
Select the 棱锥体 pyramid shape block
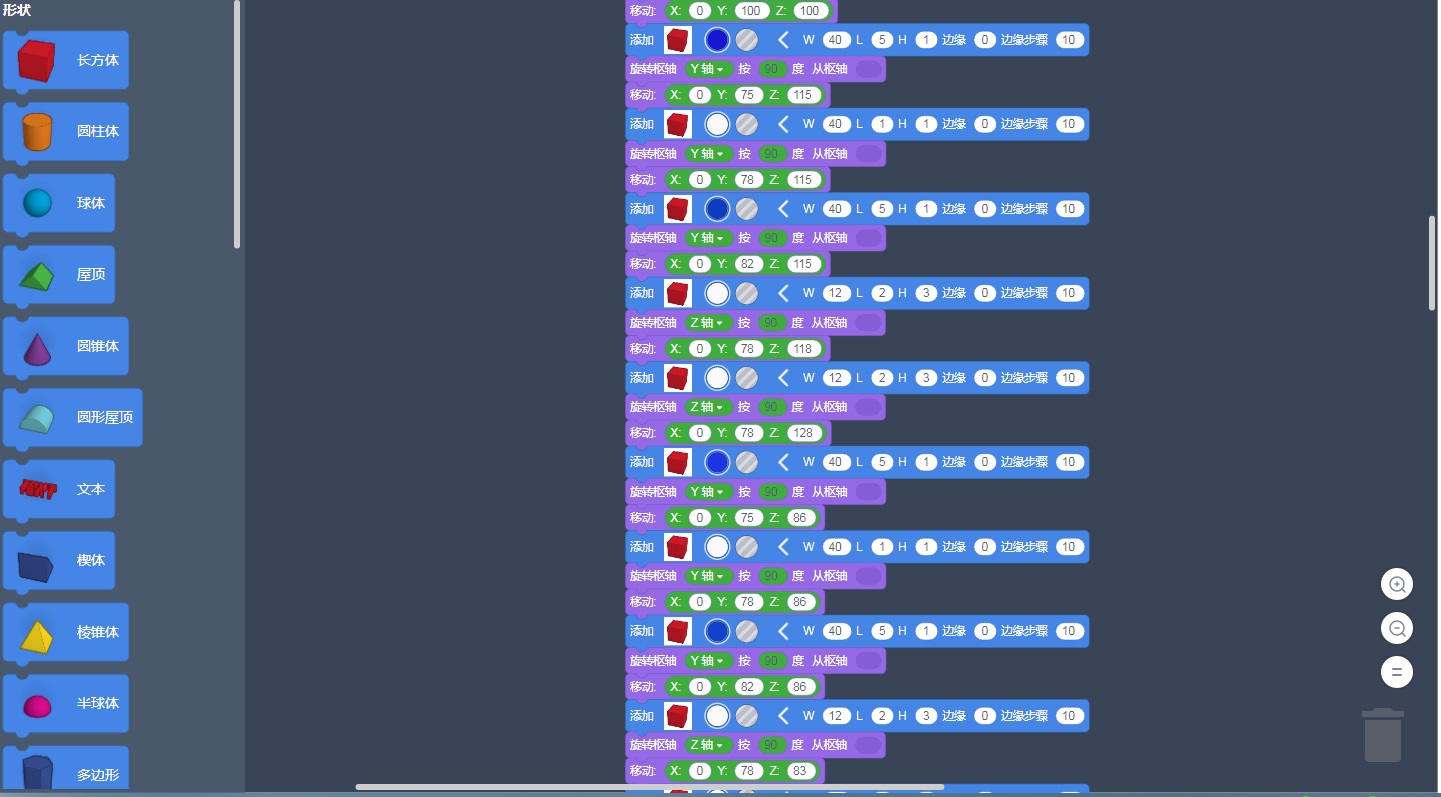[x=66, y=633]
